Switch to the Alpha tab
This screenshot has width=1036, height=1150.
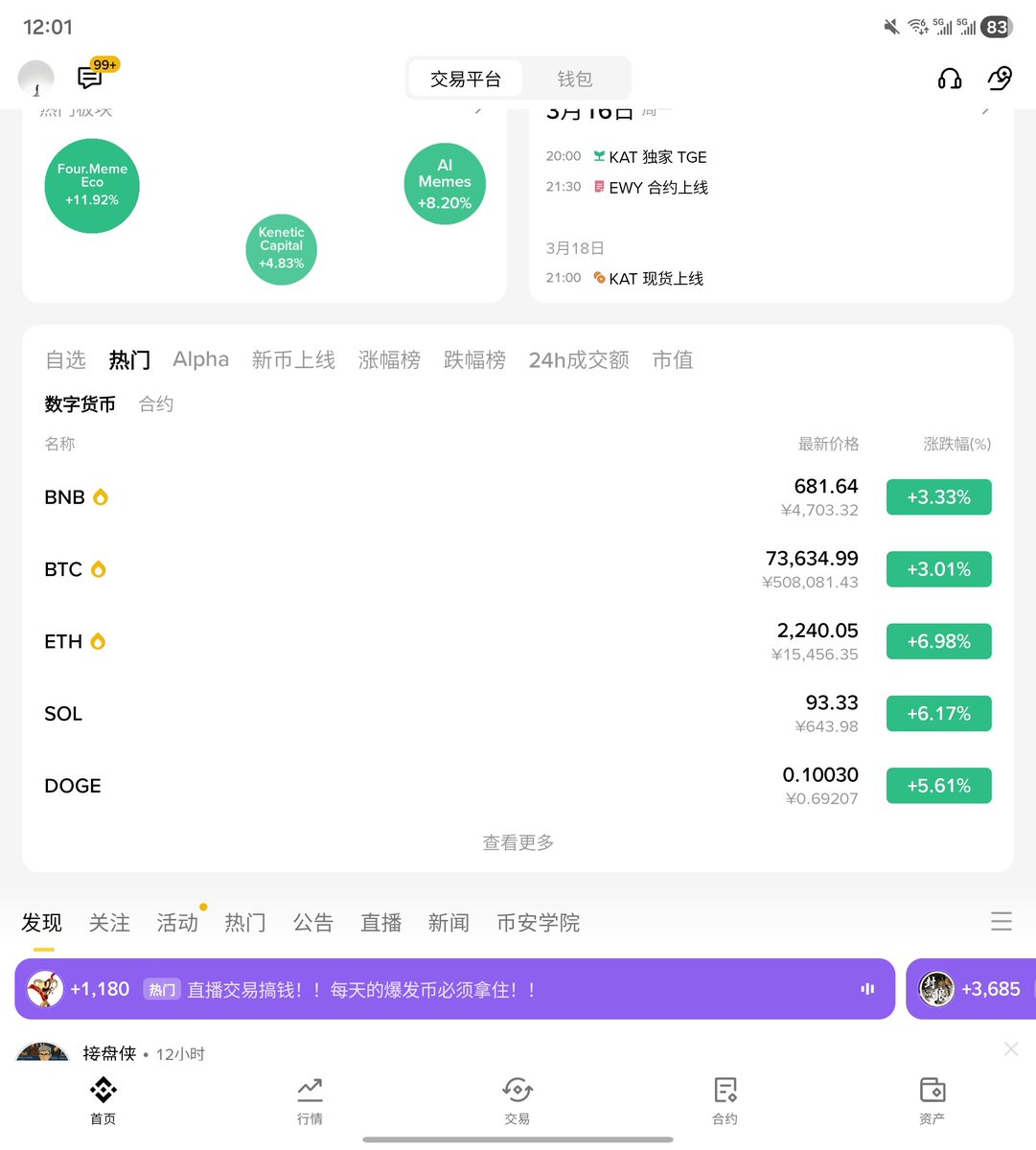point(200,359)
